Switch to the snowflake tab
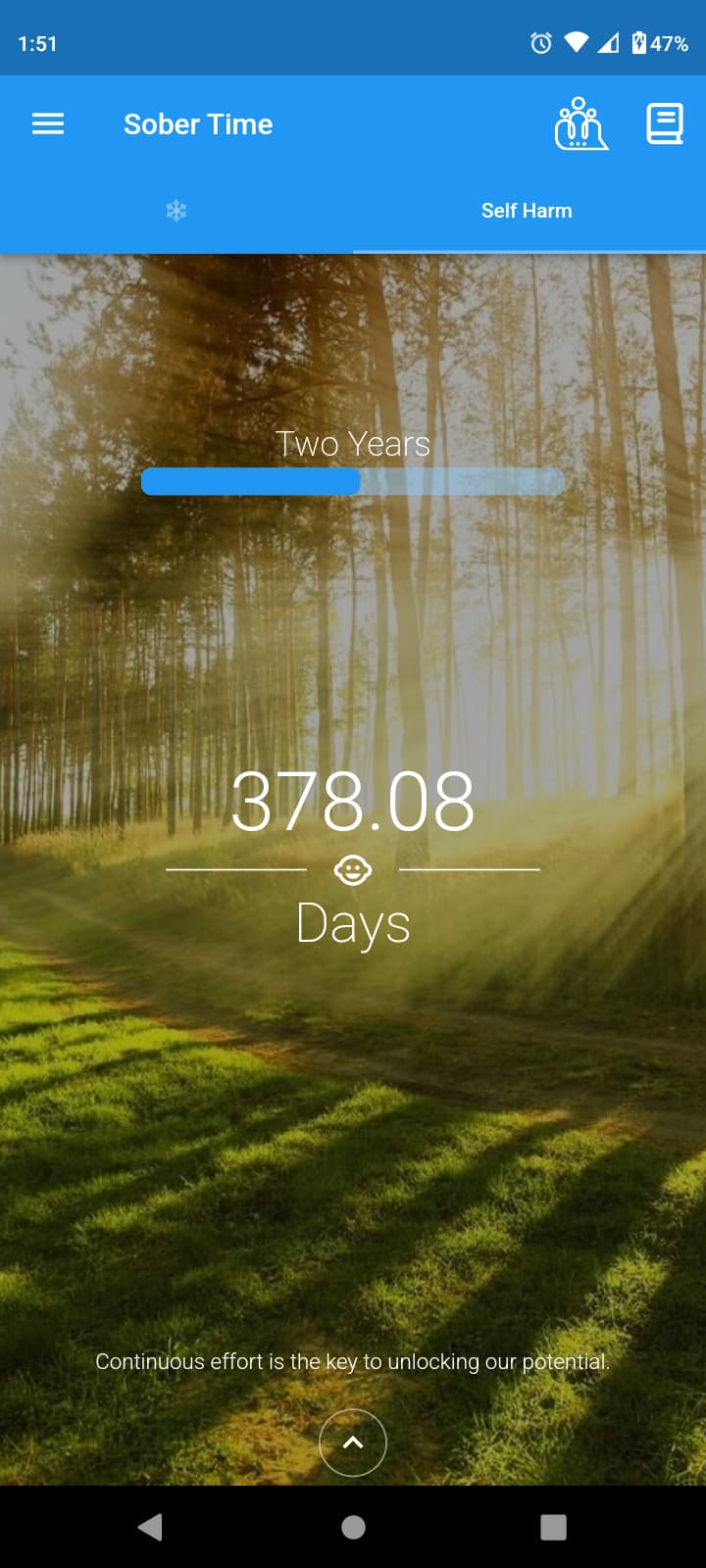The image size is (706, 1568). pos(176,211)
